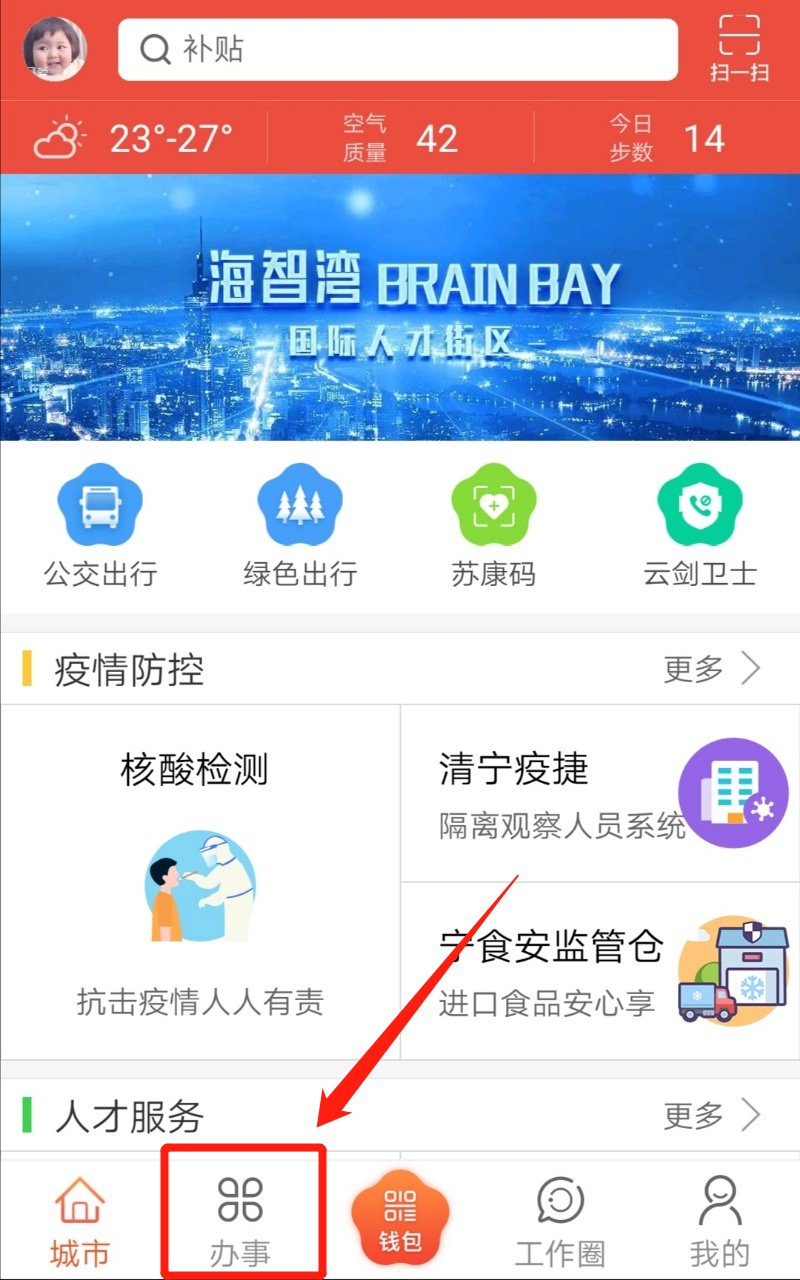
Task: Switch to the 工作圈 tab
Action: pos(560,1221)
